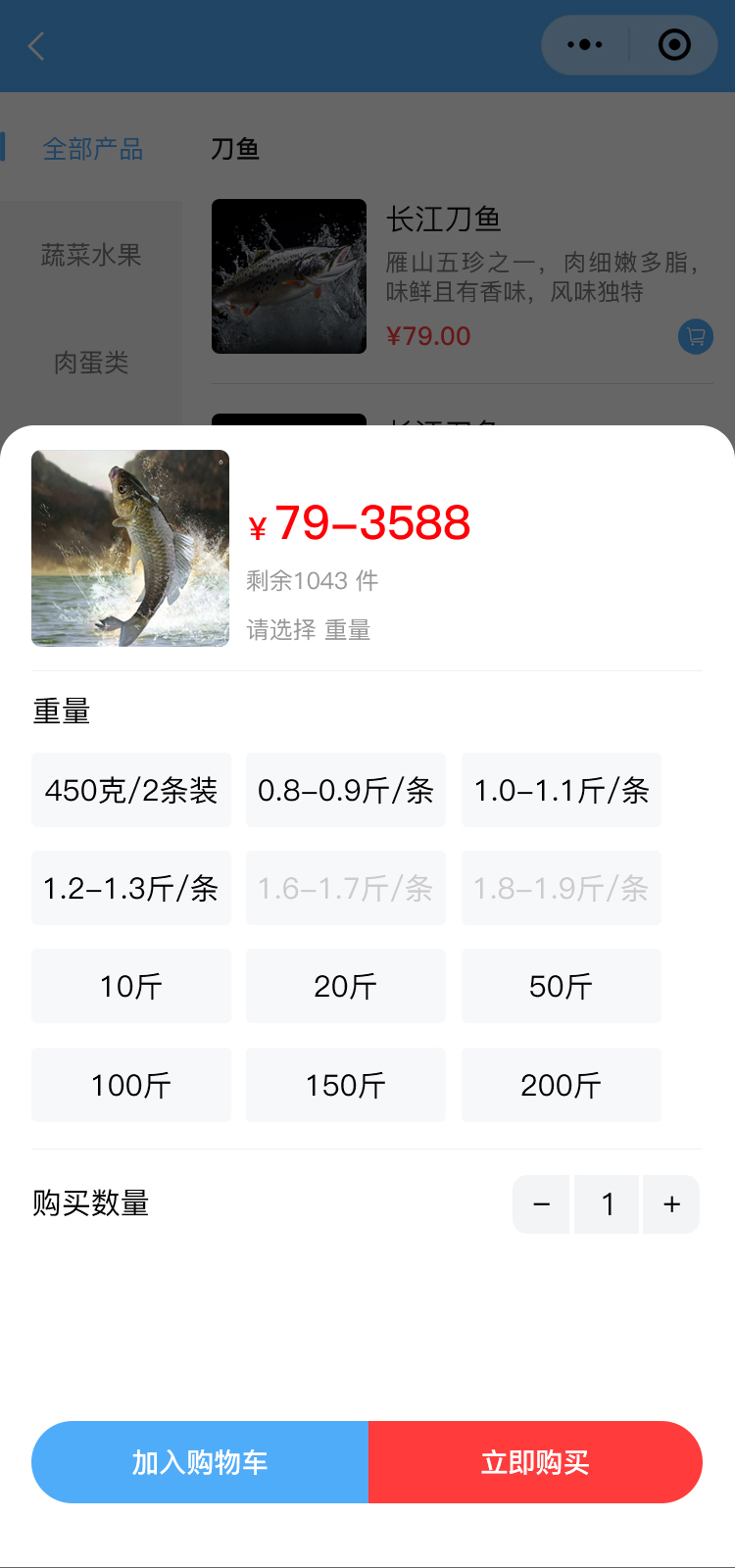The width and height of the screenshot is (735, 1568).
Task: Choose the 10斤 weight option
Action: point(131,986)
